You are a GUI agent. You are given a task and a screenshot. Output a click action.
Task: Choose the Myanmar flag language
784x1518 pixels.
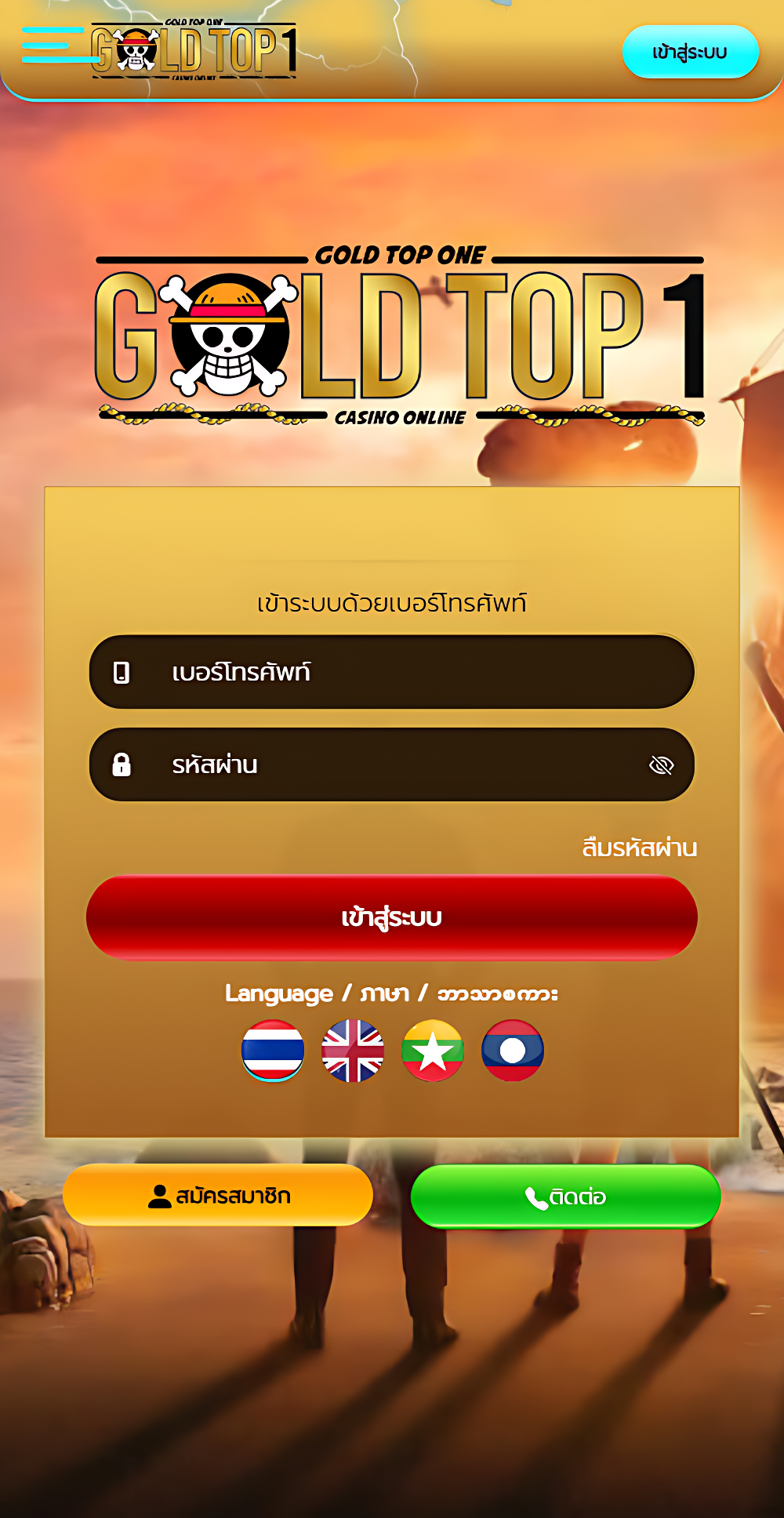click(x=433, y=1051)
